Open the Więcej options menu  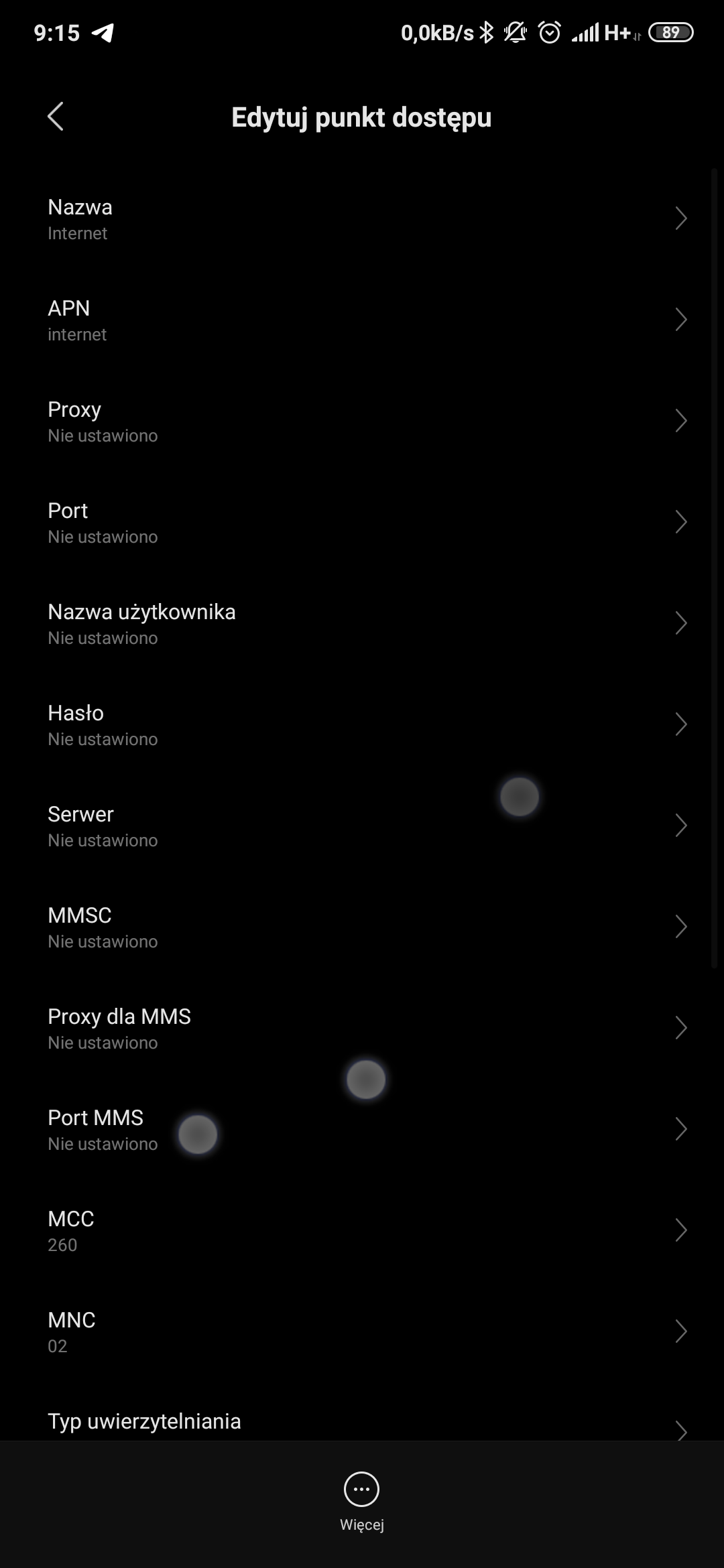(361, 1502)
